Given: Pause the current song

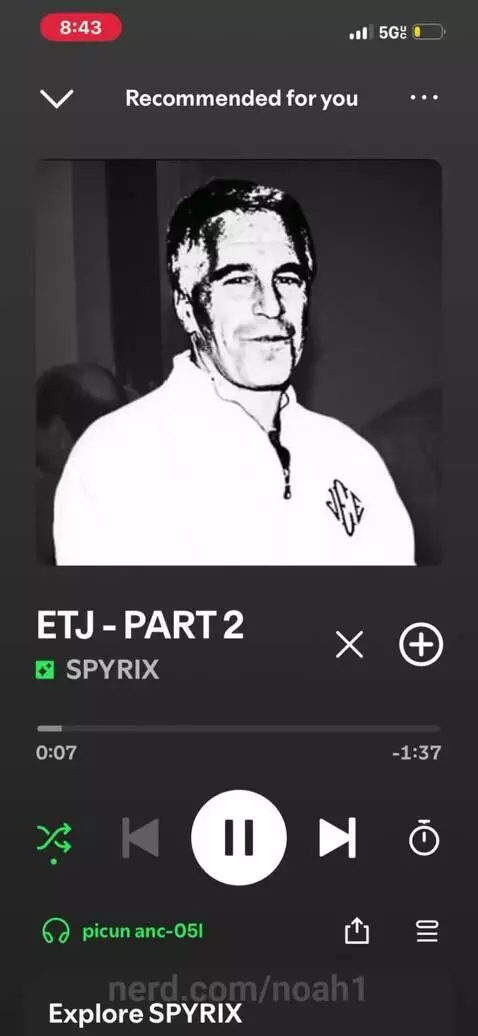Looking at the screenshot, I should click(x=239, y=837).
